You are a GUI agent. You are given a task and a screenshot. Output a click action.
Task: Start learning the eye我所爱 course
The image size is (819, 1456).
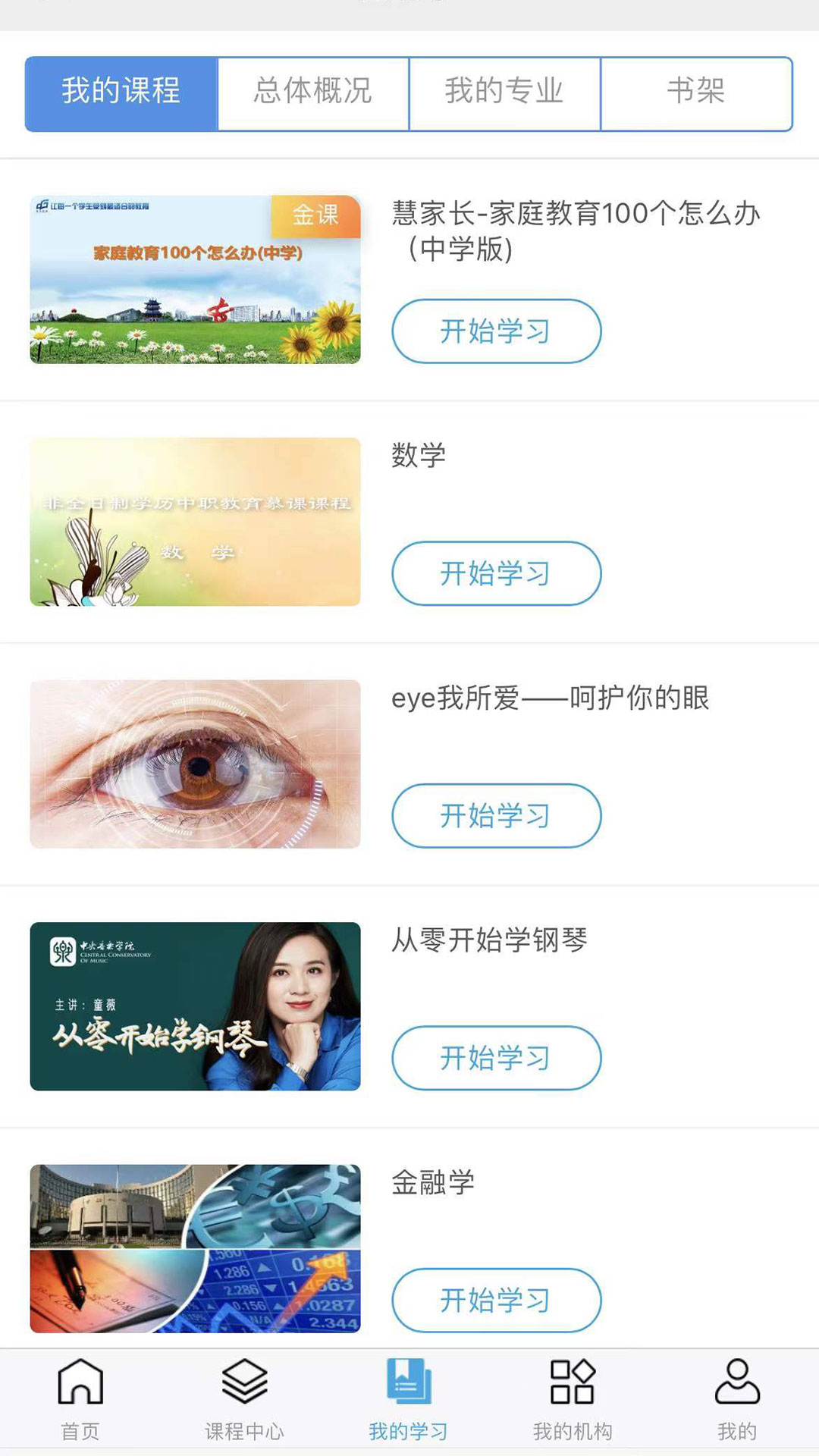(x=497, y=817)
